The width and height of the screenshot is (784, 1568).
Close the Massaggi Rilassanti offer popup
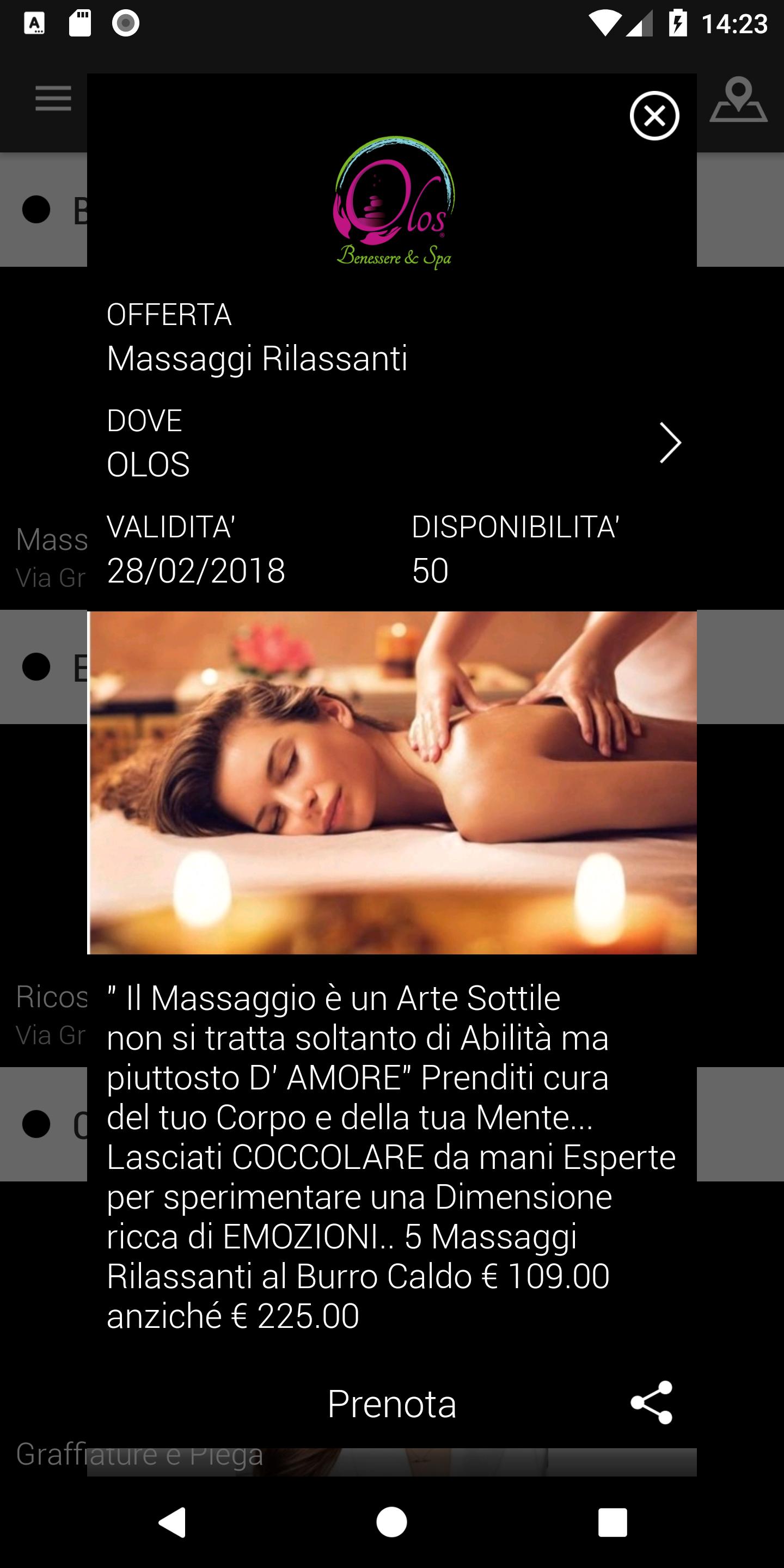coord(654,115)
